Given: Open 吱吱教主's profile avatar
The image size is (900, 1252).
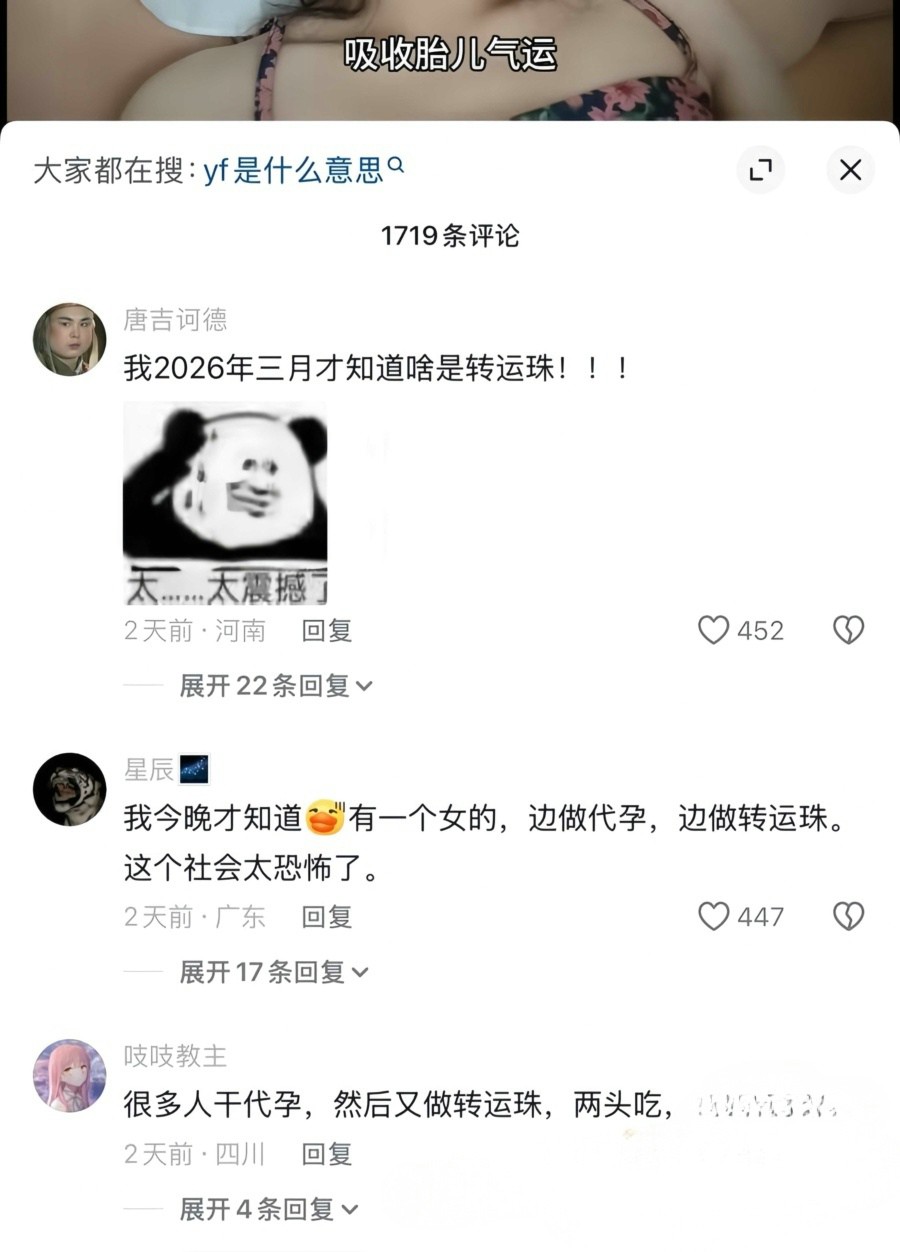Looking at the screenshot, I should [x=70, y=1075].
